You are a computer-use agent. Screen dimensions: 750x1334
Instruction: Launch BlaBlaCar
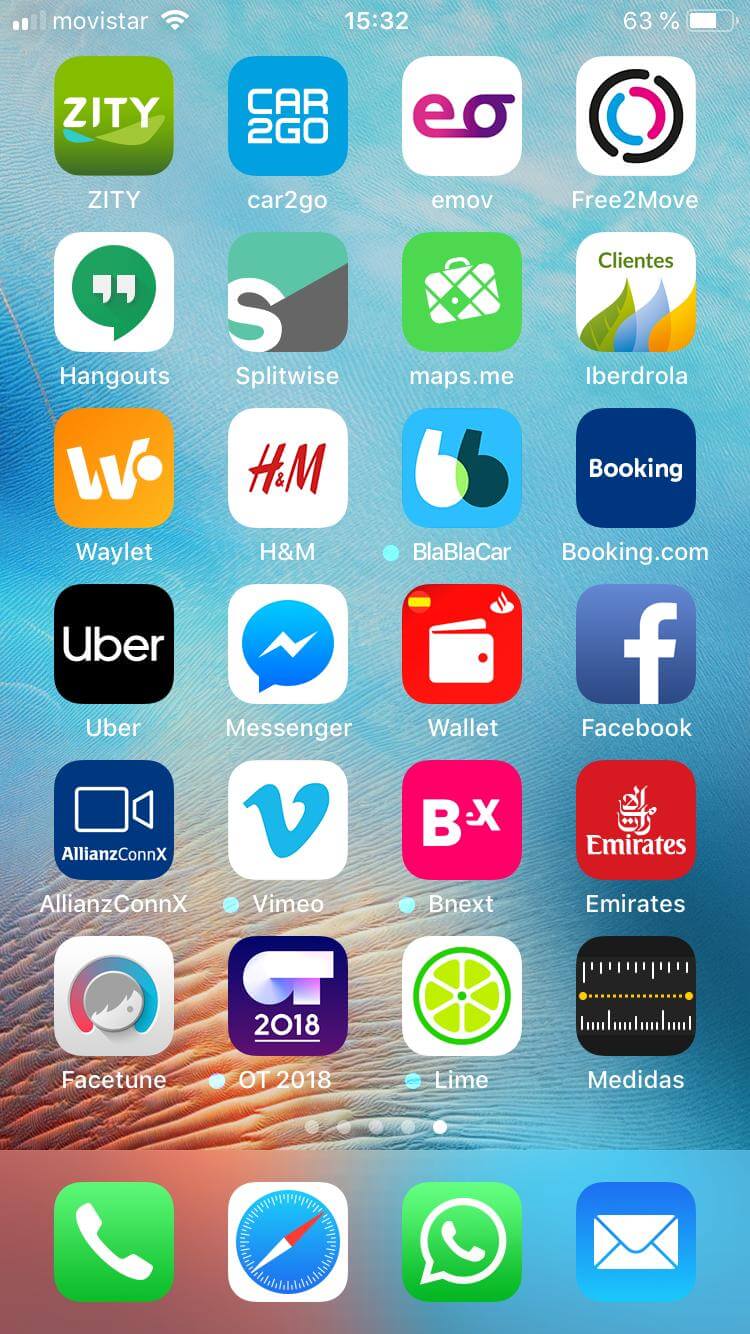(461, 468)
